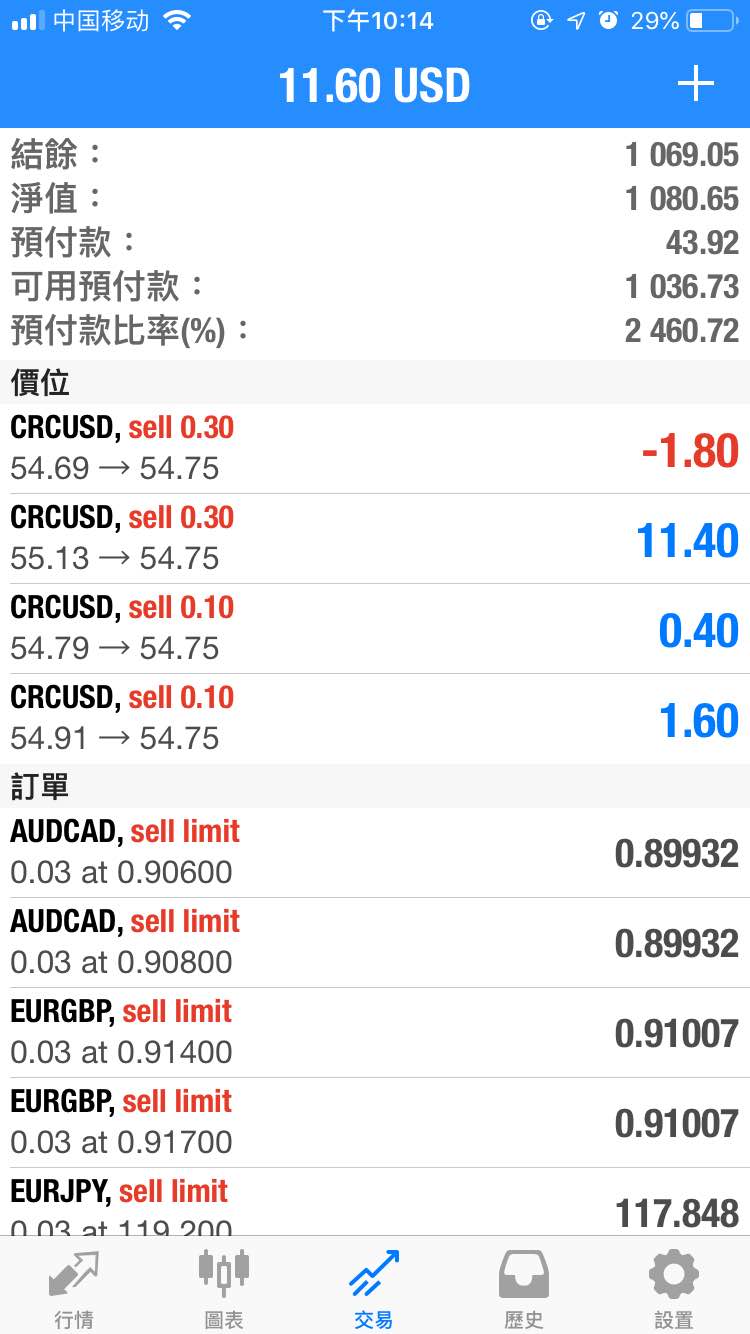This screenshot has width=750, height=1334.
Task: Select the 交易 tab
Action: (x=374, y=1289)
